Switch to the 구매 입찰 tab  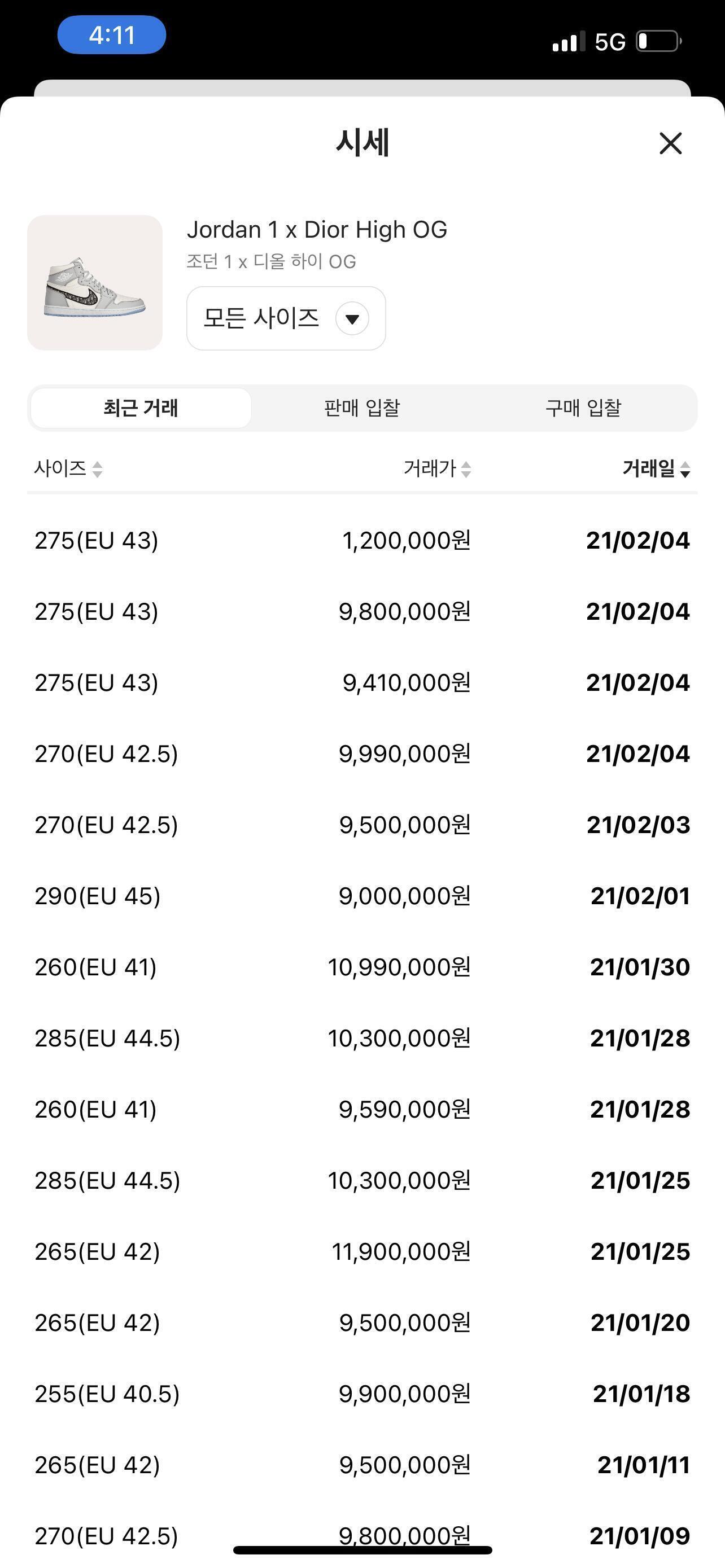coord(583,408)
